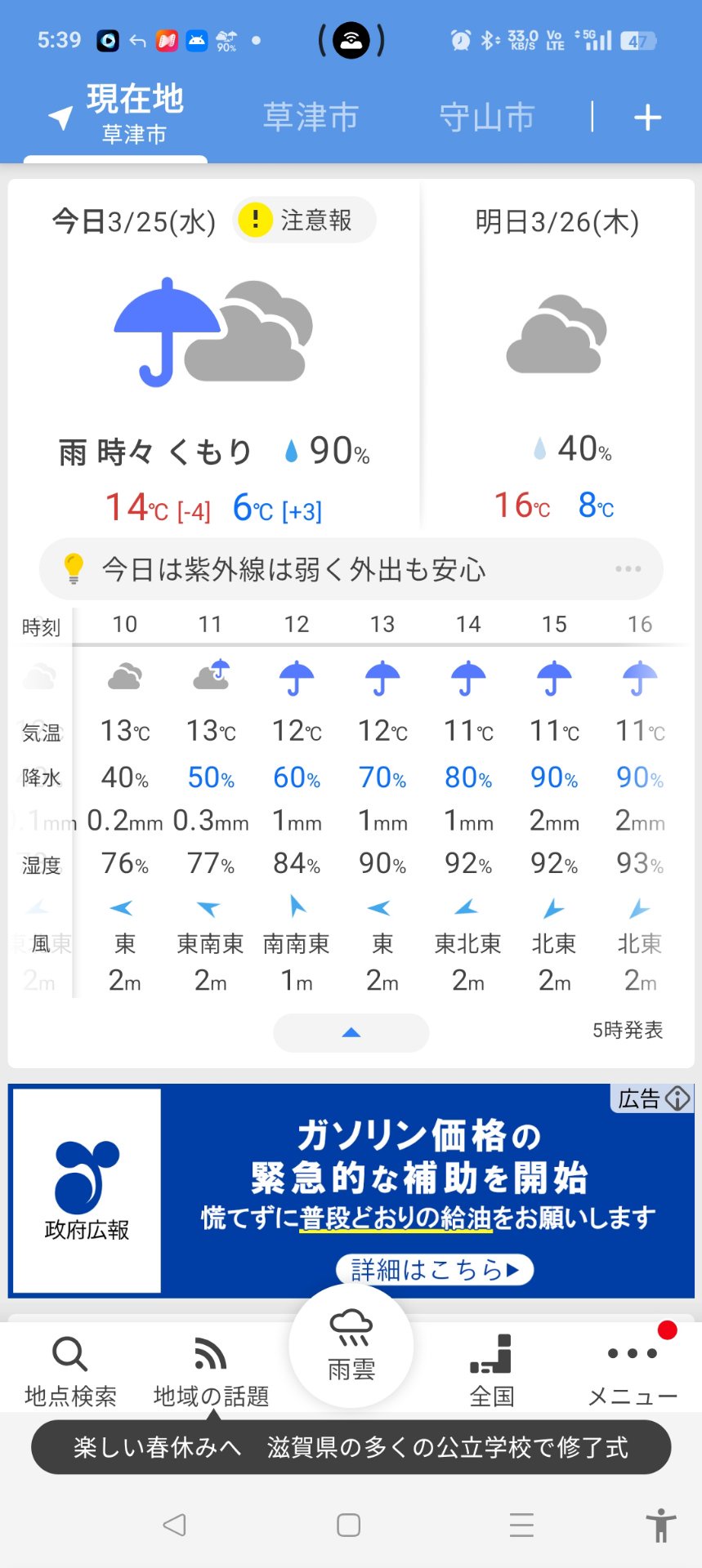View tomorrow's 3/26 forecast card
The height and width of the screenshot is (1568, 702).
click(x=557, y=351)
